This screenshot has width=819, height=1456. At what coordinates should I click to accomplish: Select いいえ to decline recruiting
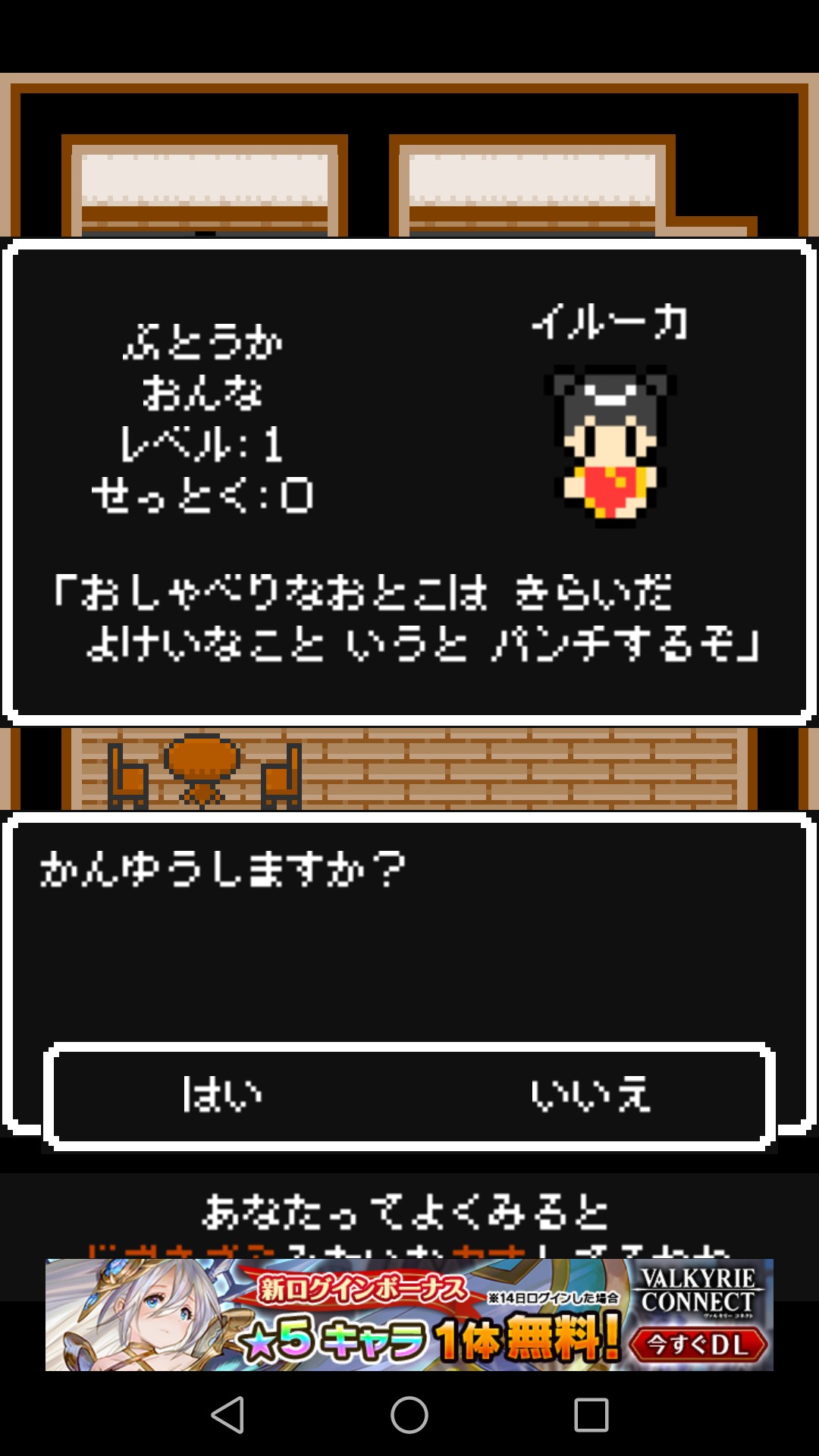point(590,1095)
